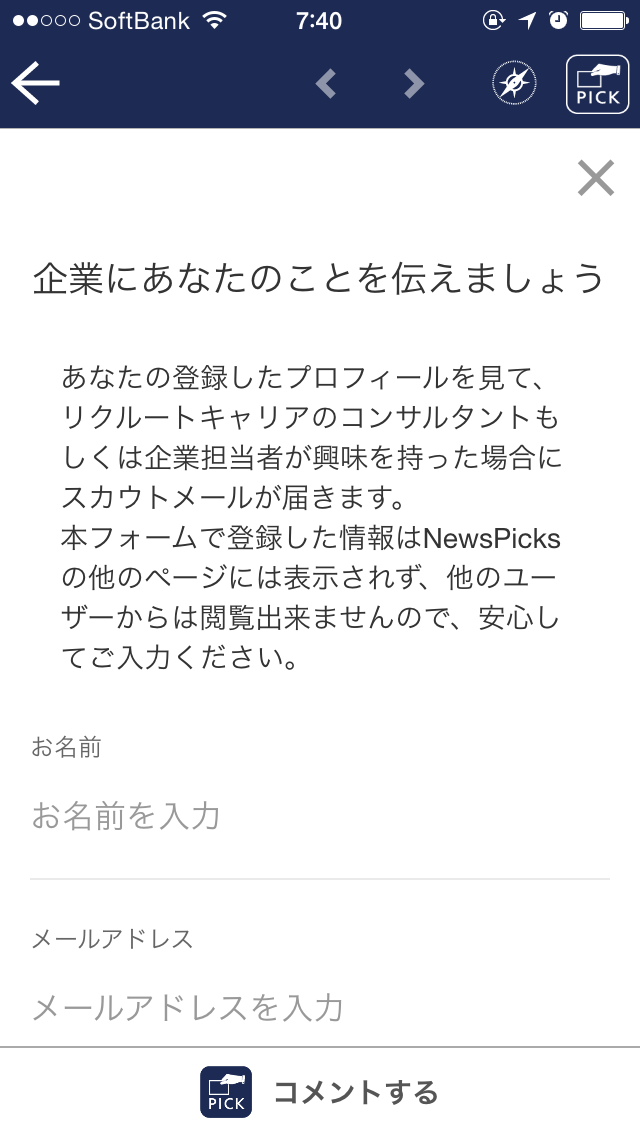Screen dimensions: 640x1136
Task: Open page in browser via compass icon
Action: pos(514,84)
